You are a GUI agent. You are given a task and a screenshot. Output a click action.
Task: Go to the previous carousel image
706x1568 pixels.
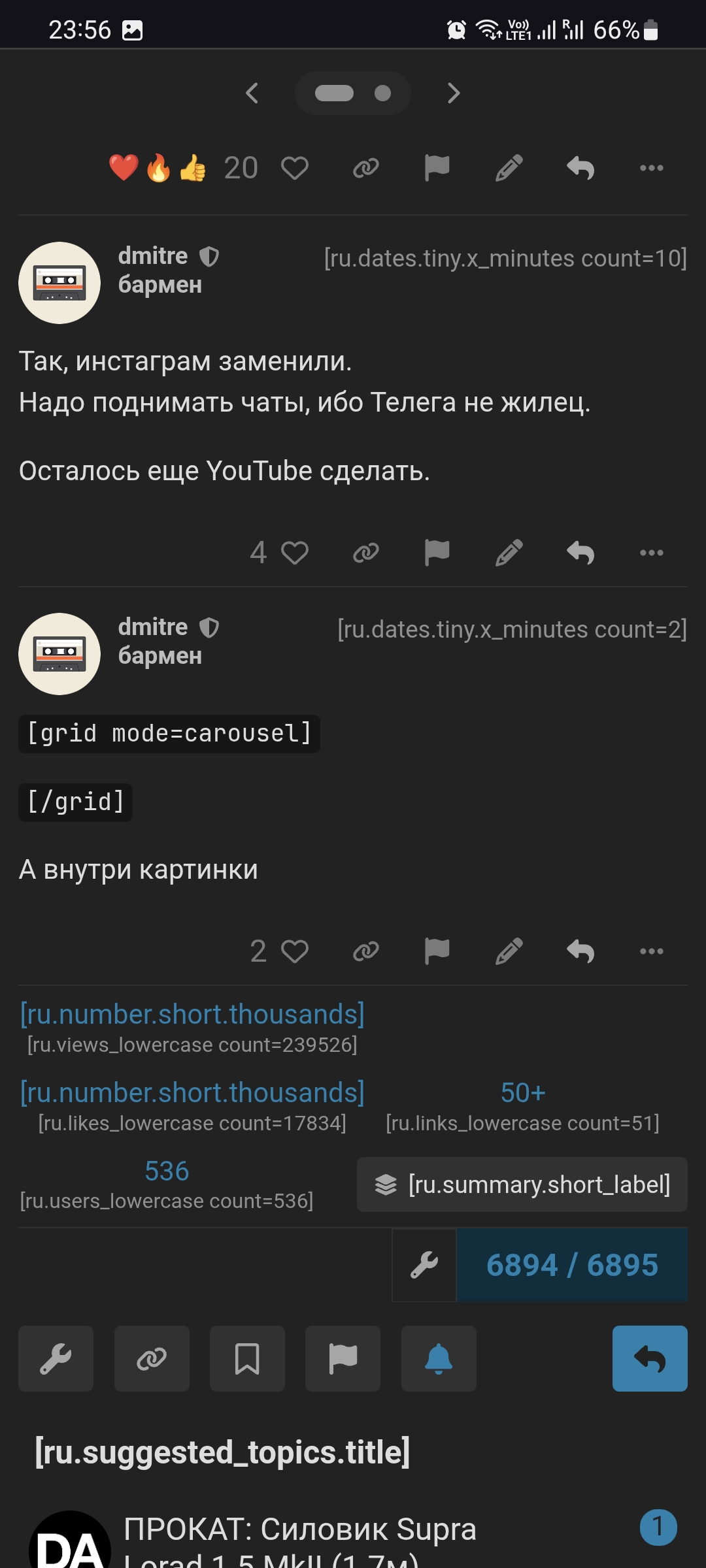pyautogui.click(x=252, y=93)
